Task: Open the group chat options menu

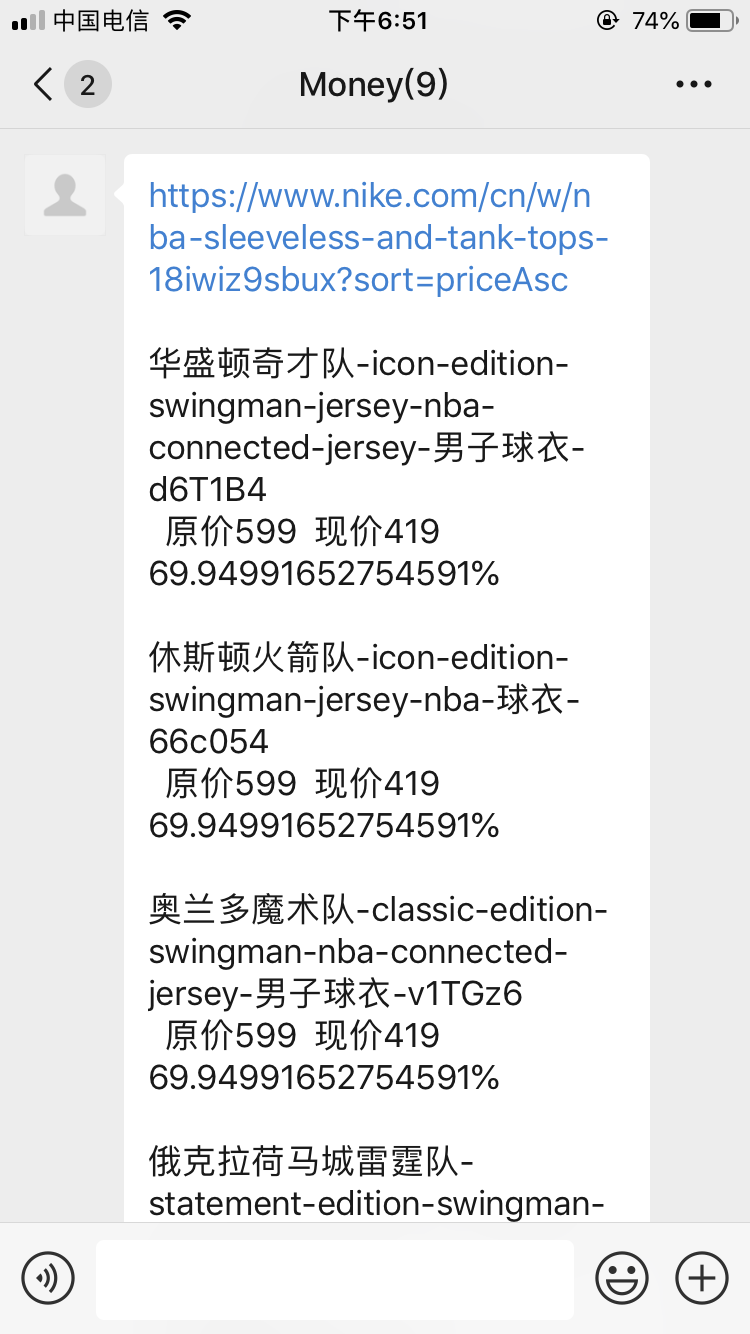Action: 694,85
